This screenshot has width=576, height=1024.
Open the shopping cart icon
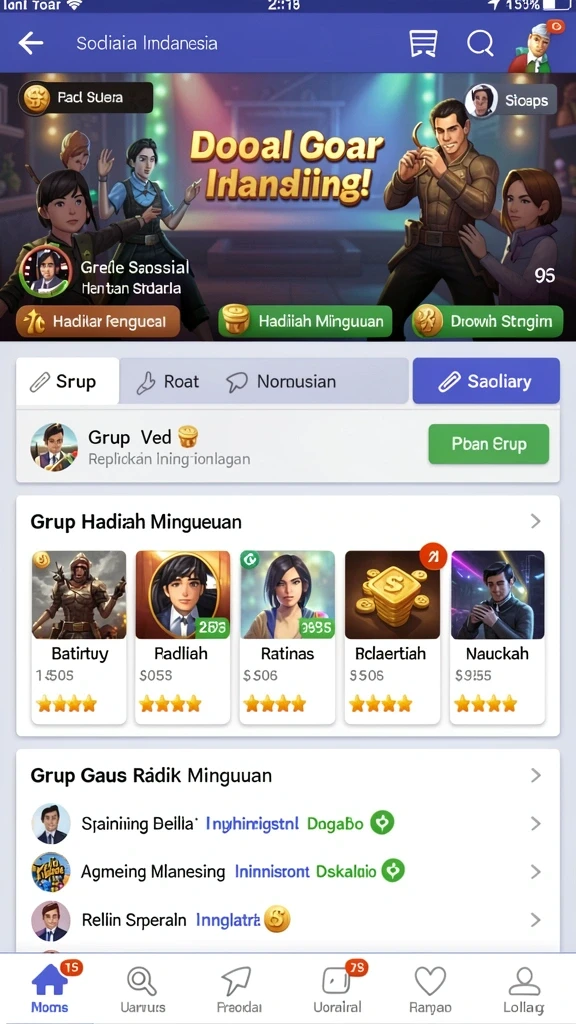pos(423,44)
